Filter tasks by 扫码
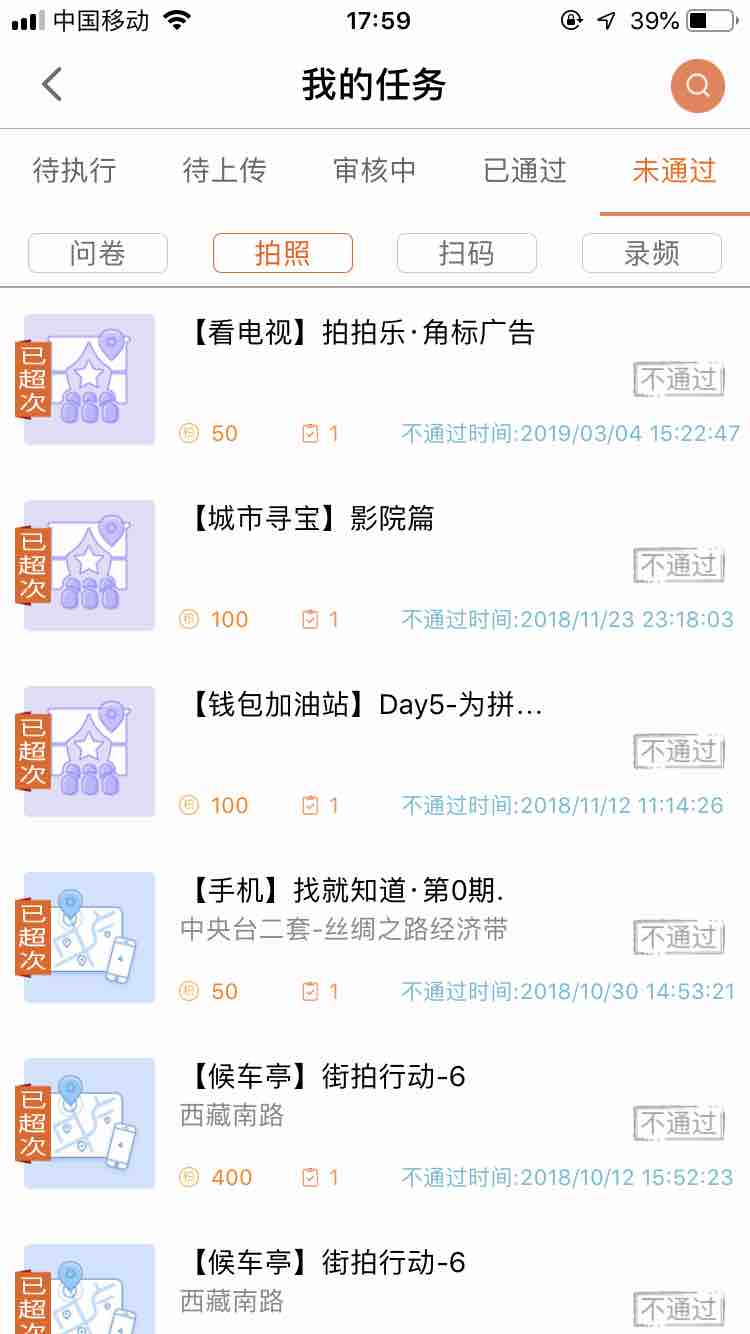 pos(467,253)
